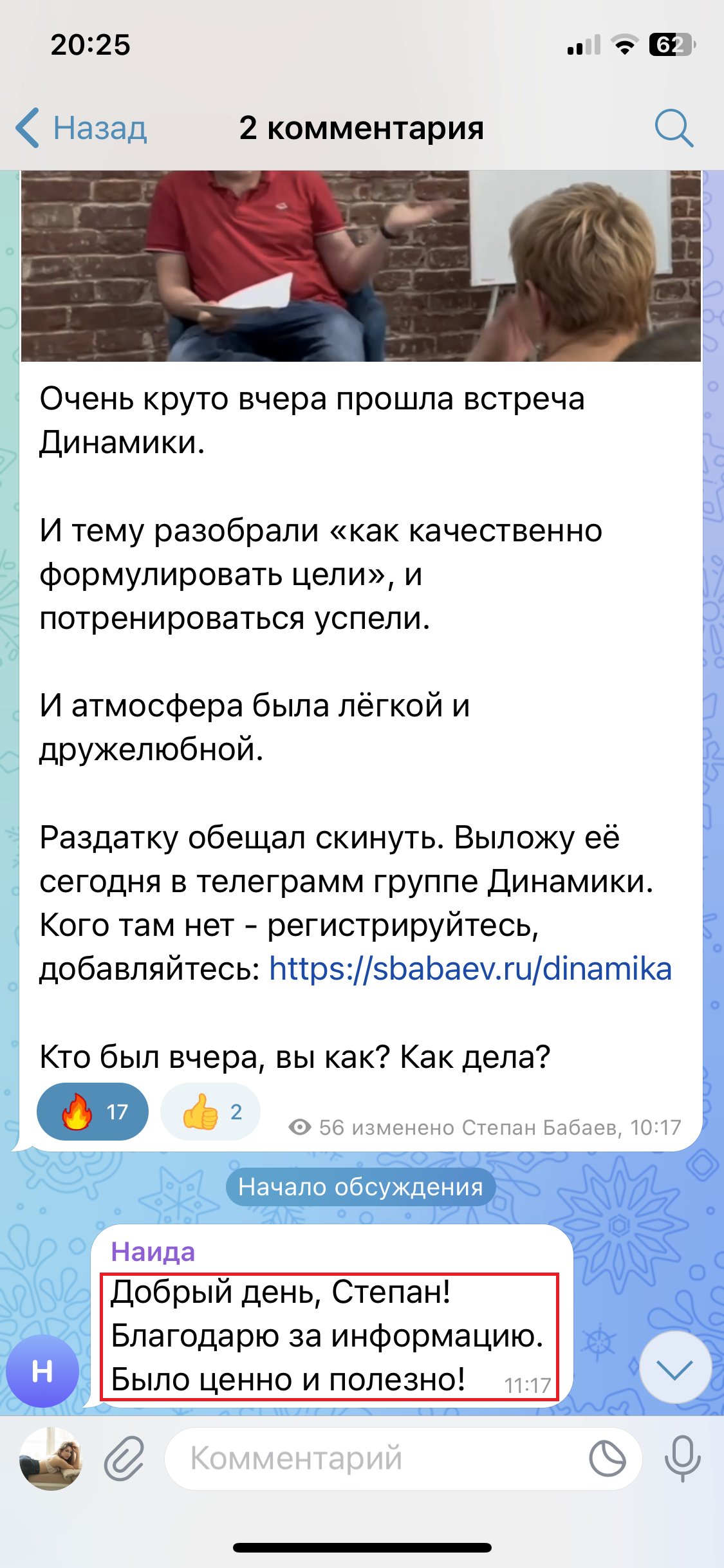Tap your profile avatar beside the paperclip
Image resolution: width=724 pixels, height=1568 pixels.
pos(51,1458)
